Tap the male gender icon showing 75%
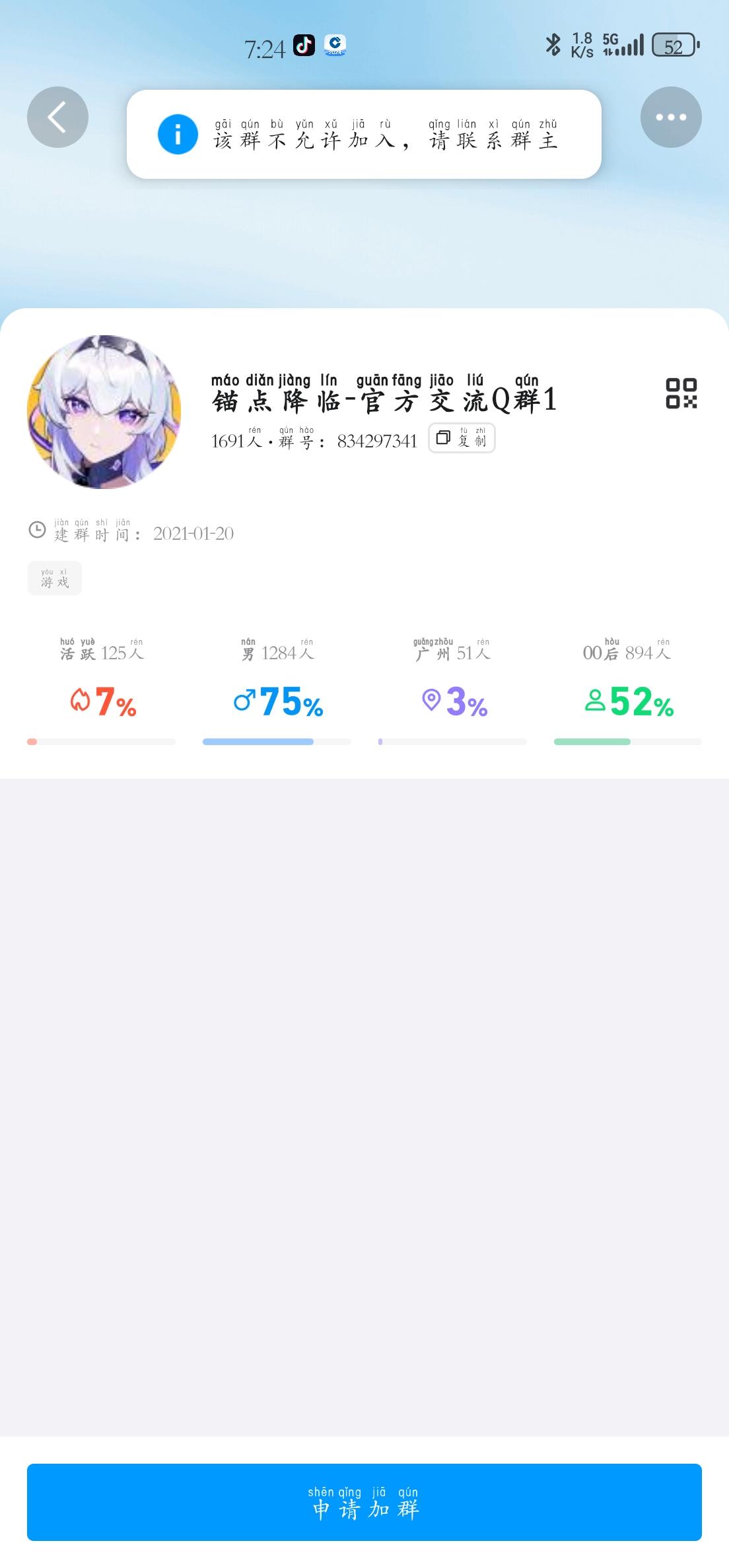The width and height of the screenshot is (729, 1568). (246, 702)
